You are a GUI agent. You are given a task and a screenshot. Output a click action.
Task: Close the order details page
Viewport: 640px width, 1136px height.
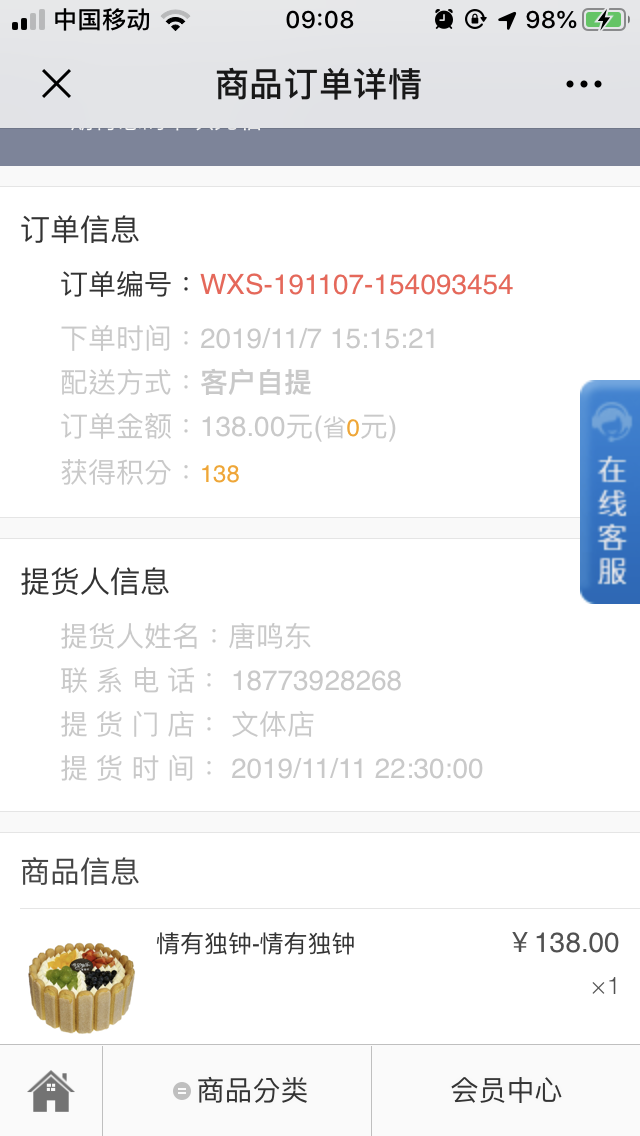click(56, 84)
